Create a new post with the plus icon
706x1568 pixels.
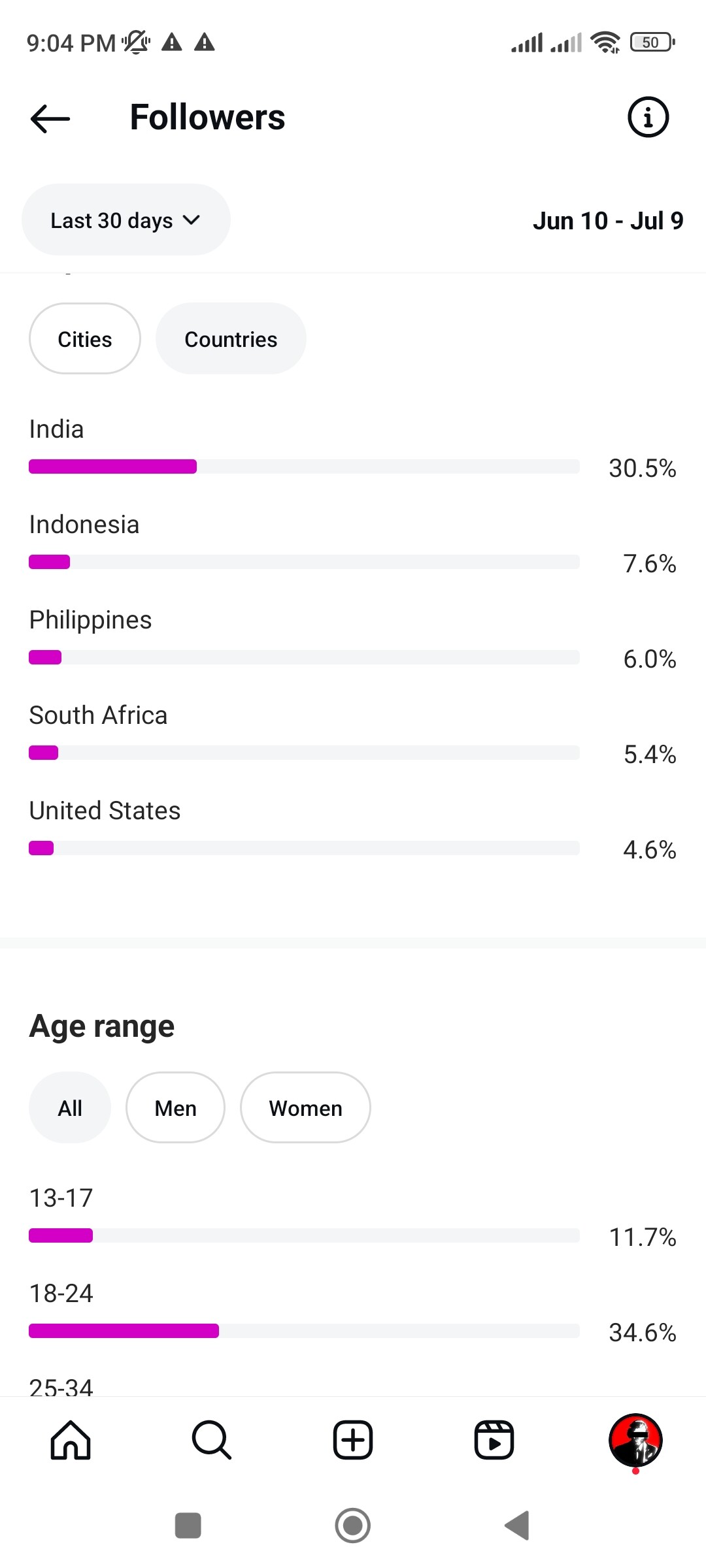pyautogui.click(x=353, y=1440)
